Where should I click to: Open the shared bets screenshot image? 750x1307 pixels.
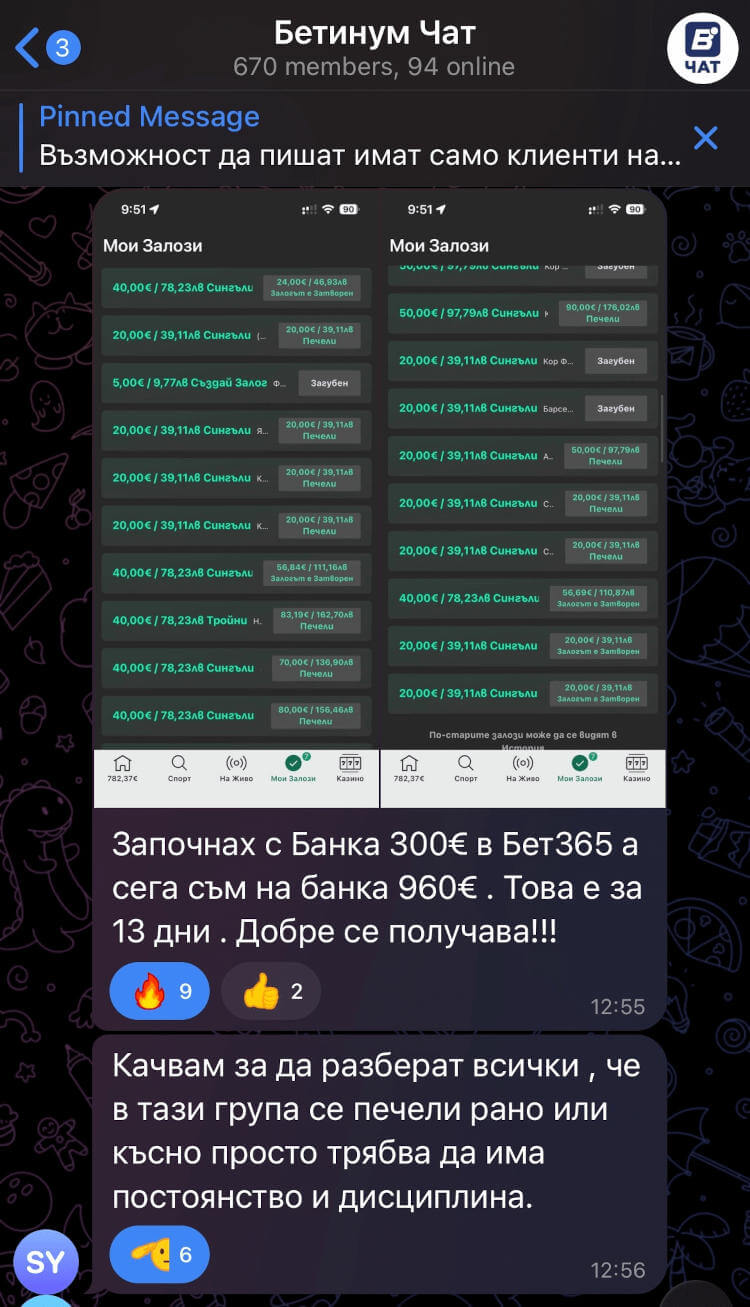[379, 497]
